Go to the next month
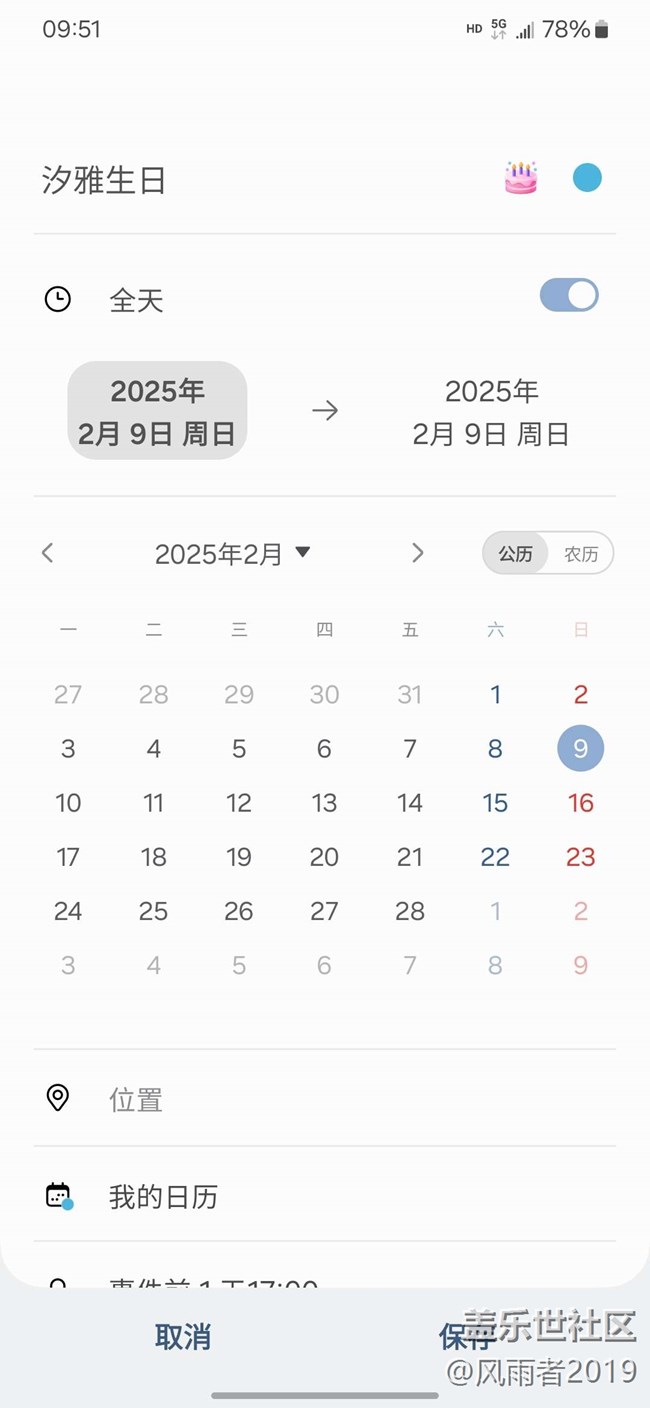The height and width of the screenshot is (1408, 650). pyautogui.click(x=418, y=553)
